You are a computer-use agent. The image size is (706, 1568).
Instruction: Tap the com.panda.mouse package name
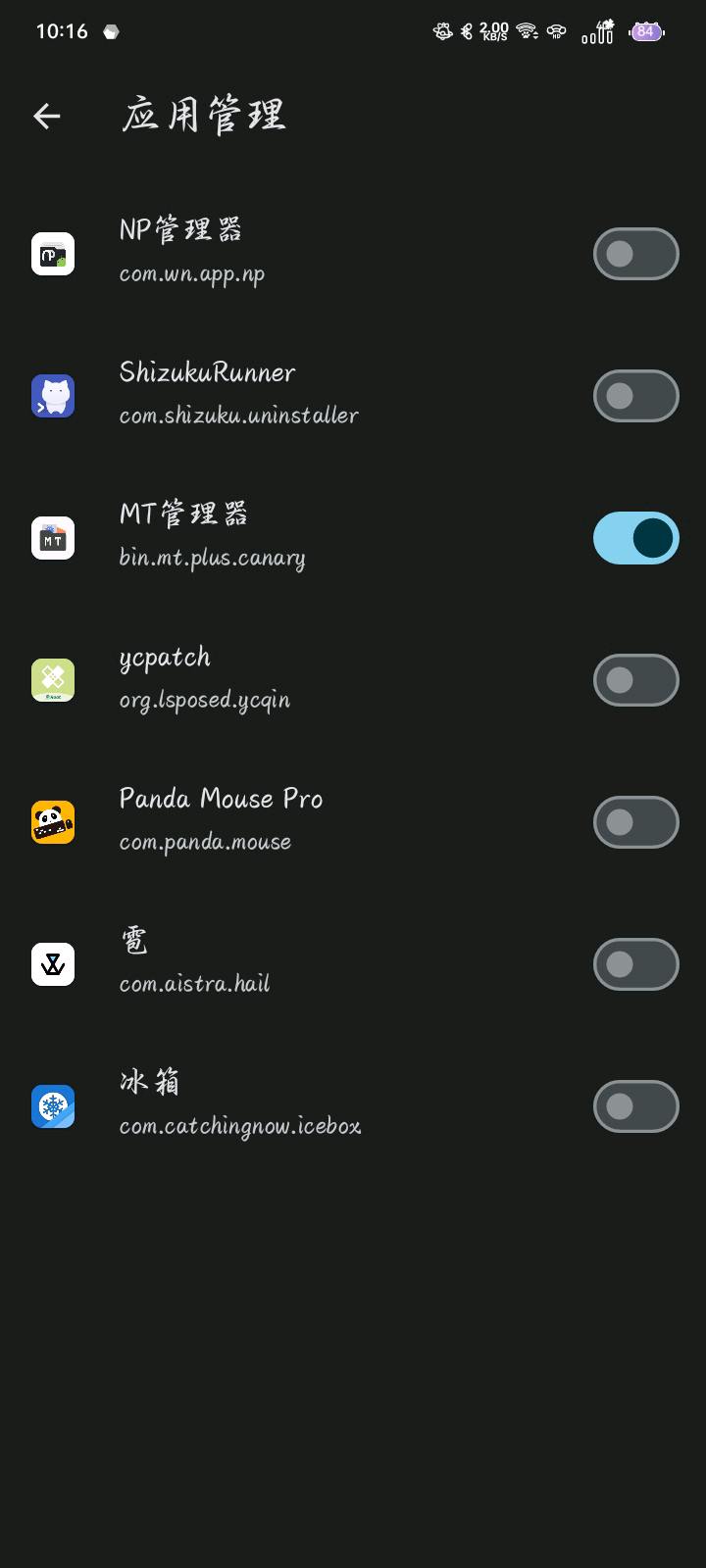(205, 841)
